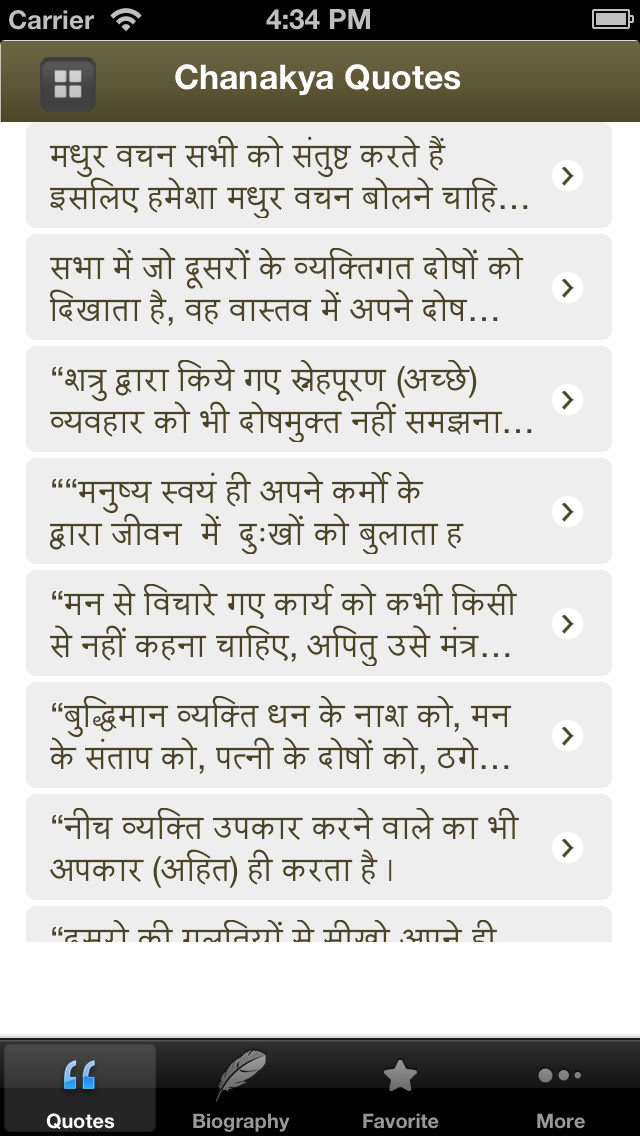Open the quote starting with नीच व्यक्ति
Screen dimensions: 640x1136
[x=319, y=847]
